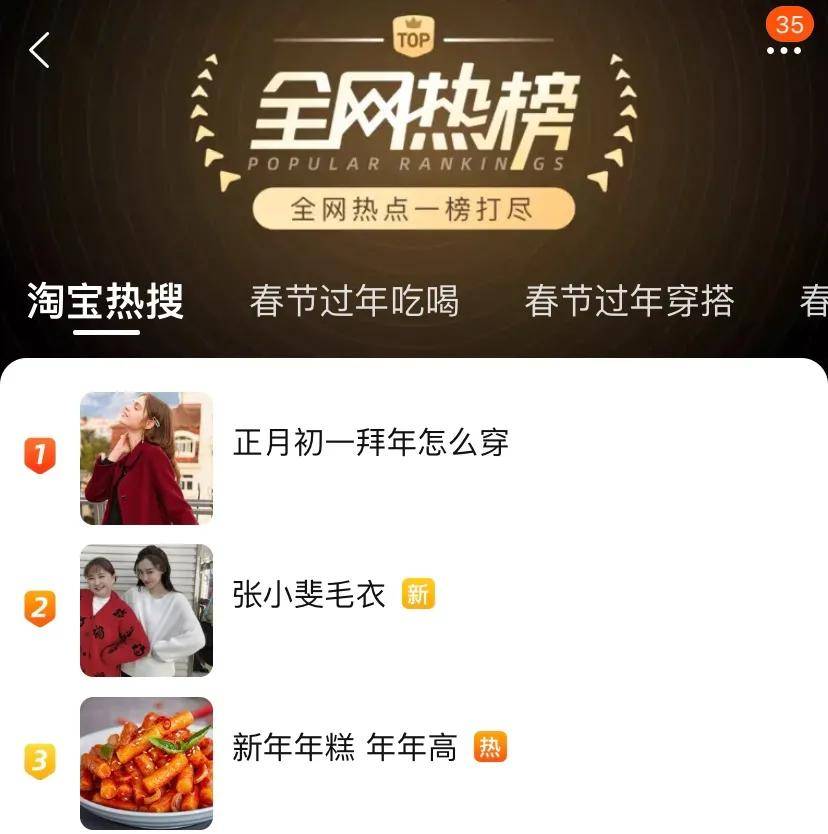Switch to the 春节过年穿搭 tab
This screenshot has width=828, height=834.
629,300
